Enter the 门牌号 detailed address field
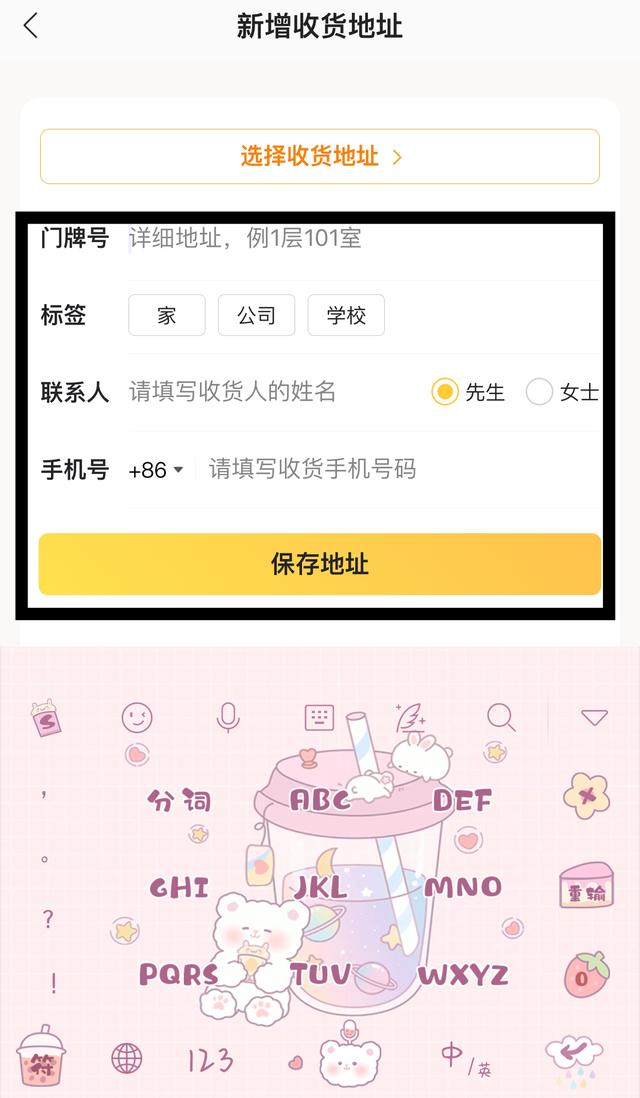 point(360,239)
